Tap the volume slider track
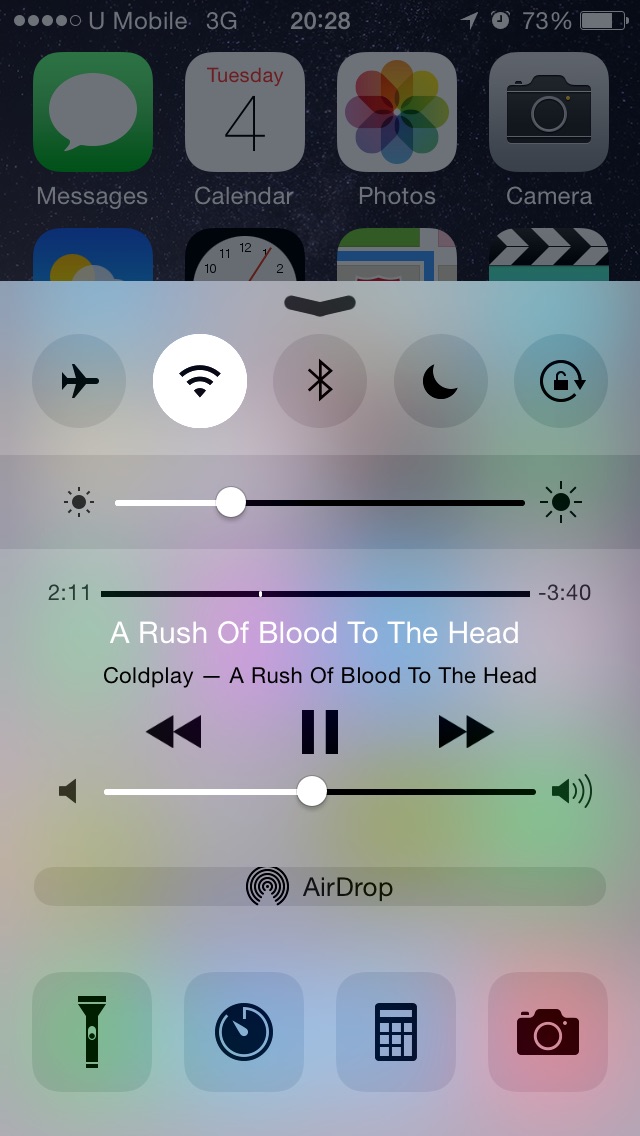Viewport: 640px width, 1136px height. (320, 792)
